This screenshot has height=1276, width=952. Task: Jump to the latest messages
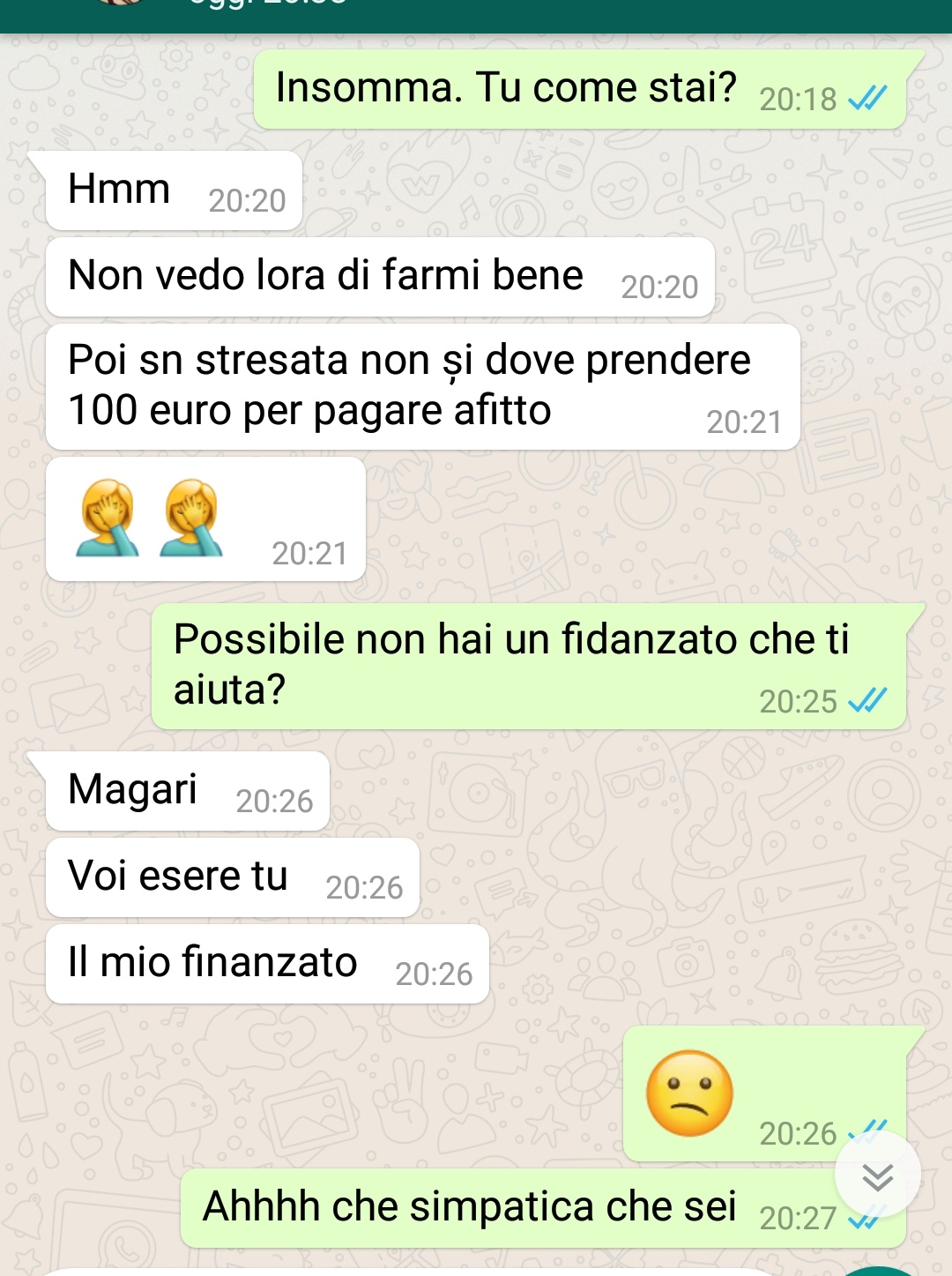coord(877,1175)
